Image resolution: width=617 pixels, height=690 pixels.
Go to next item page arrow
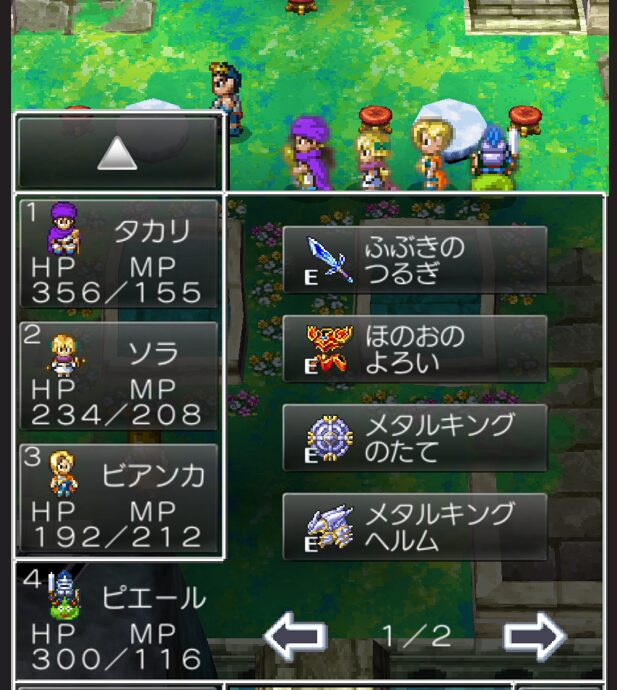coord(534,637)
